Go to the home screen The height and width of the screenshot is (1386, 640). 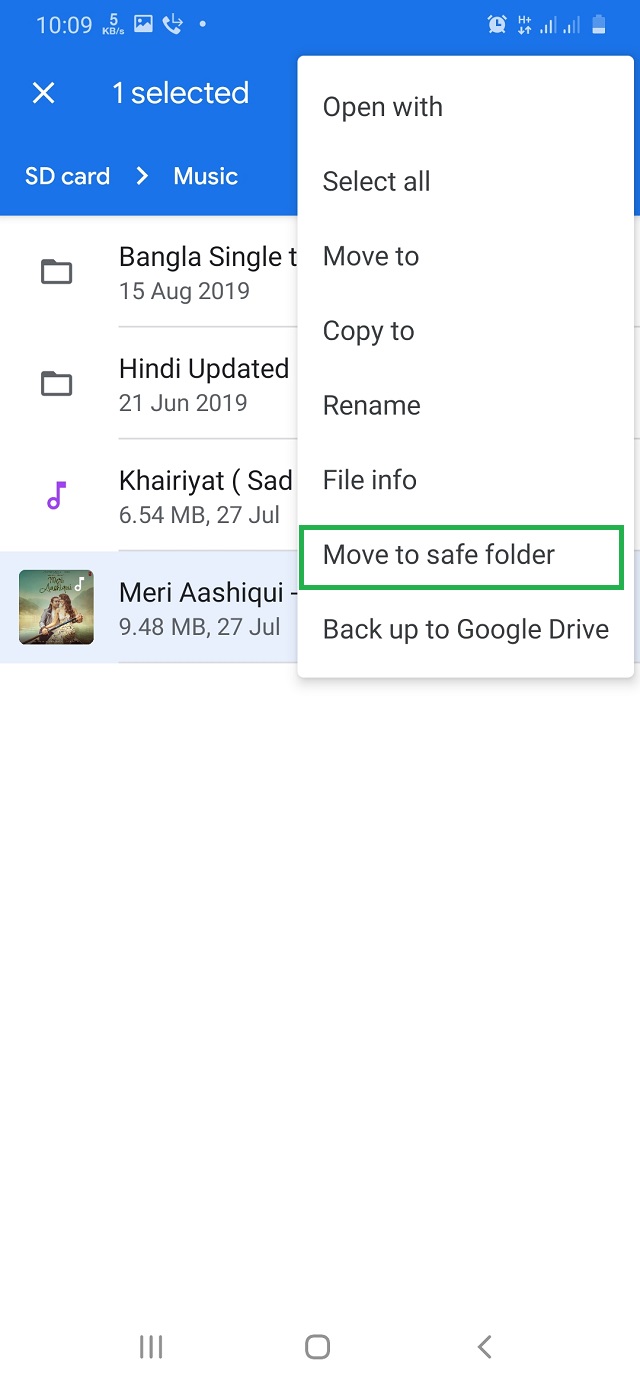[317, 1347]
